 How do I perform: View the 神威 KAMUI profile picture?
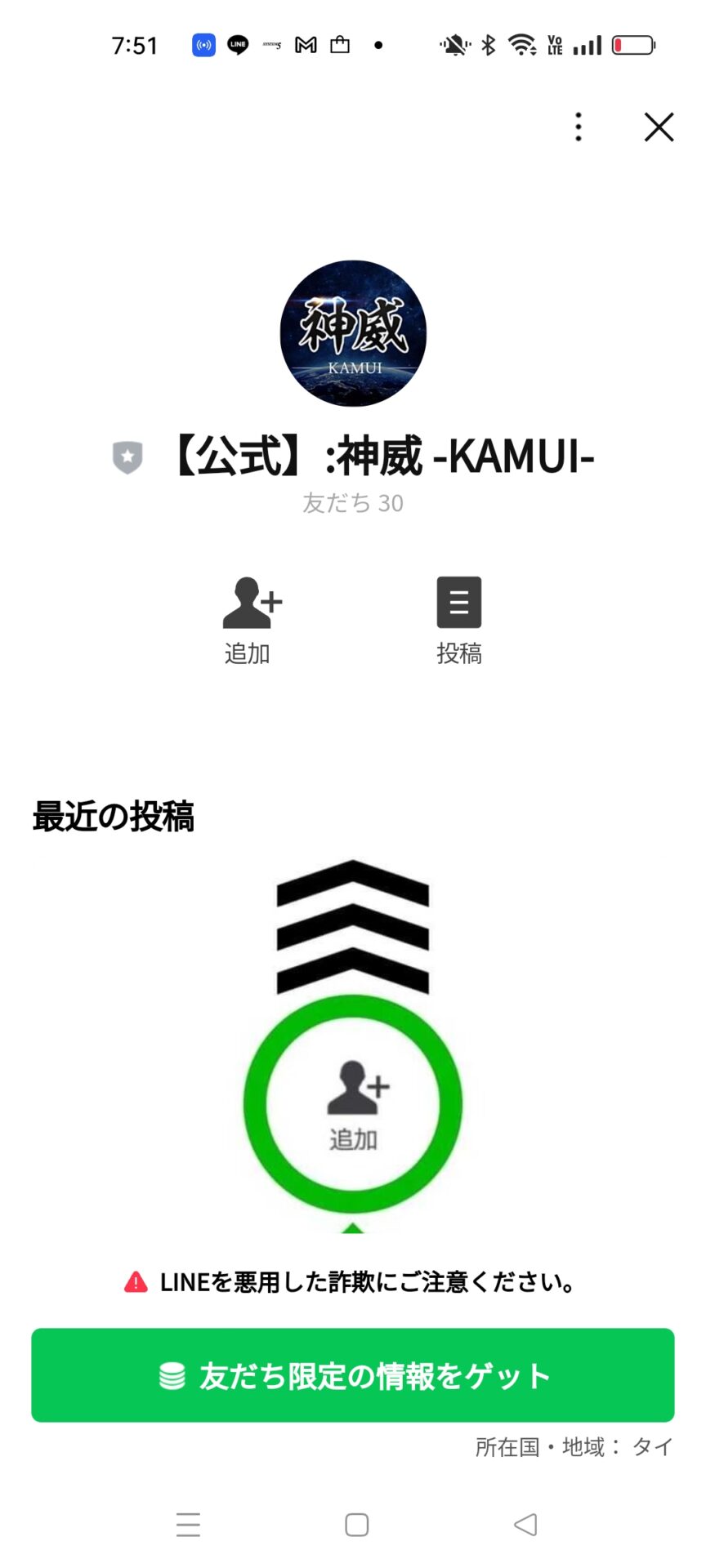click(353, 333)
